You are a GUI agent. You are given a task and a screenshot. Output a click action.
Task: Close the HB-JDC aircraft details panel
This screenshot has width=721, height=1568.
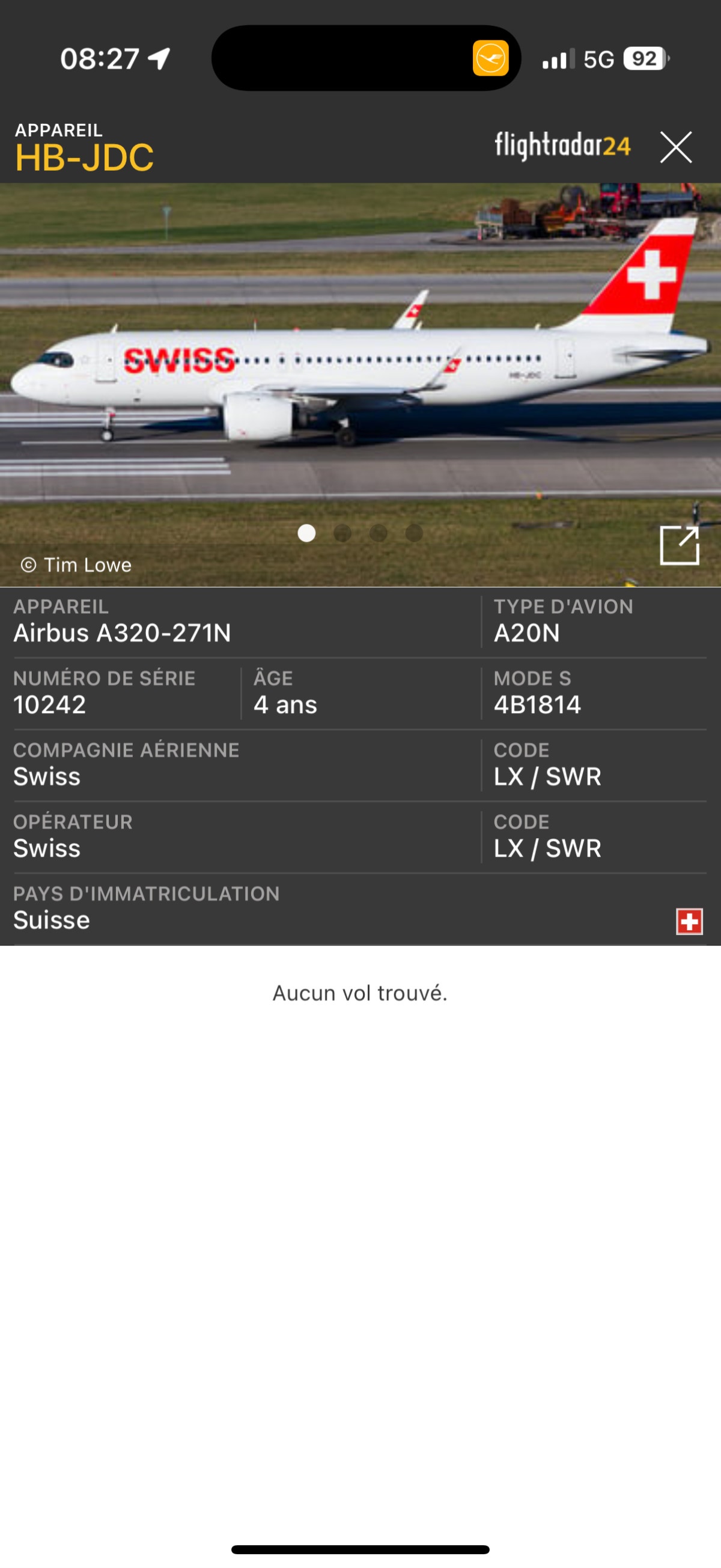coord(675,147)
